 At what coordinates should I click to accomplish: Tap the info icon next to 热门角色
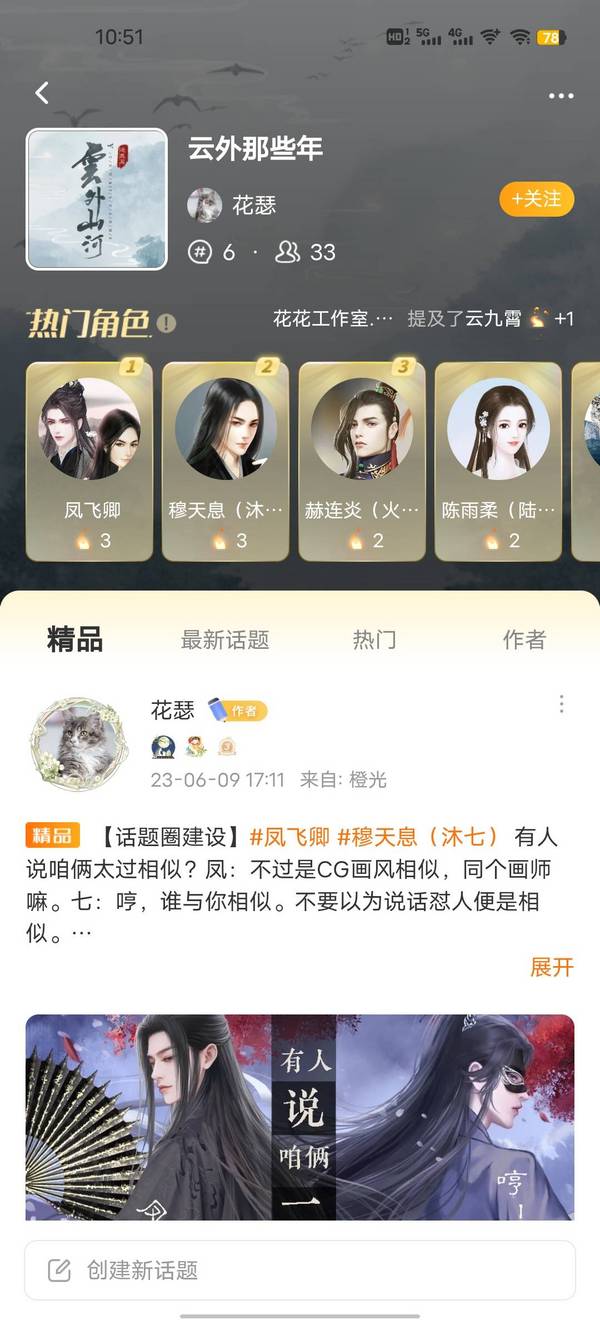coord(166,323)
